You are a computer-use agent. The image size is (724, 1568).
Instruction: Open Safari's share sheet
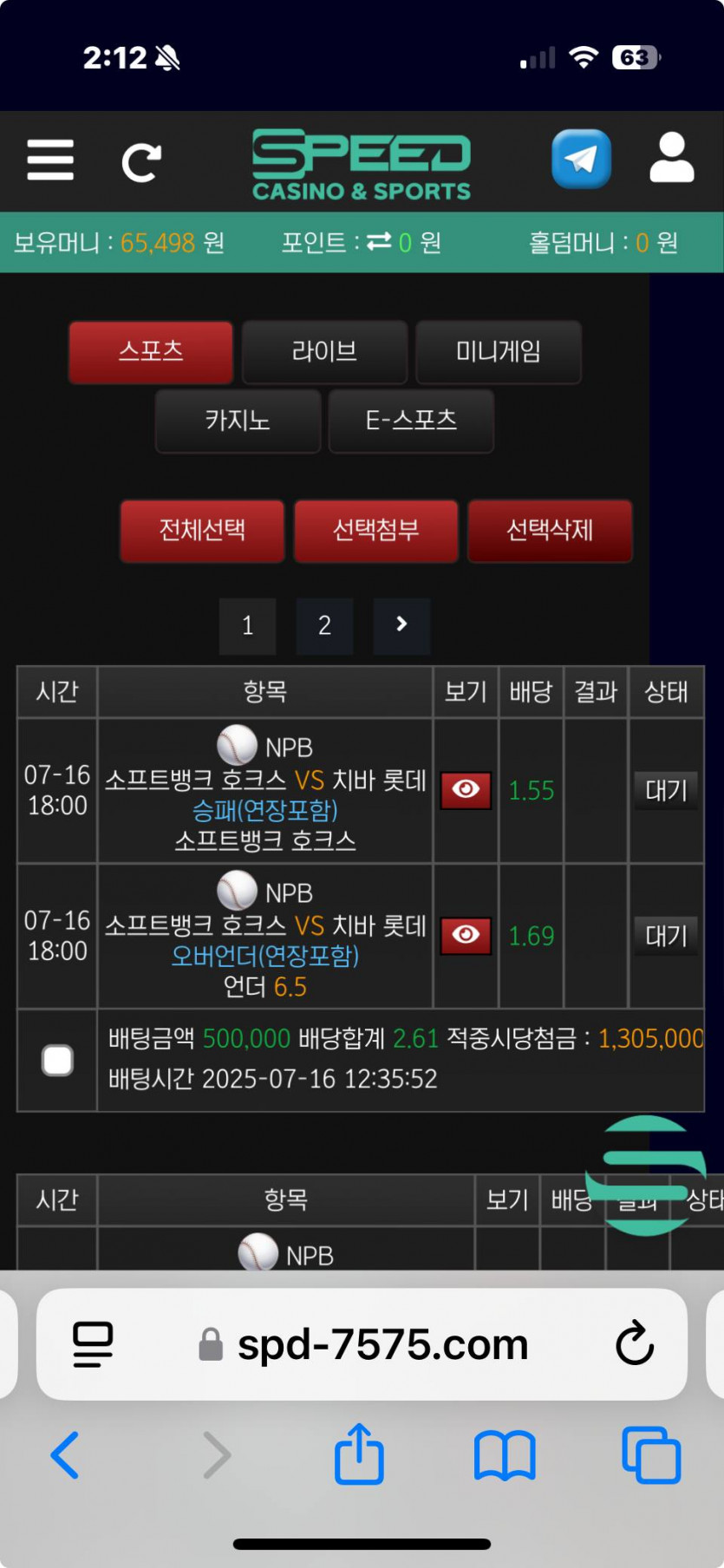[x=359, y=1454]
